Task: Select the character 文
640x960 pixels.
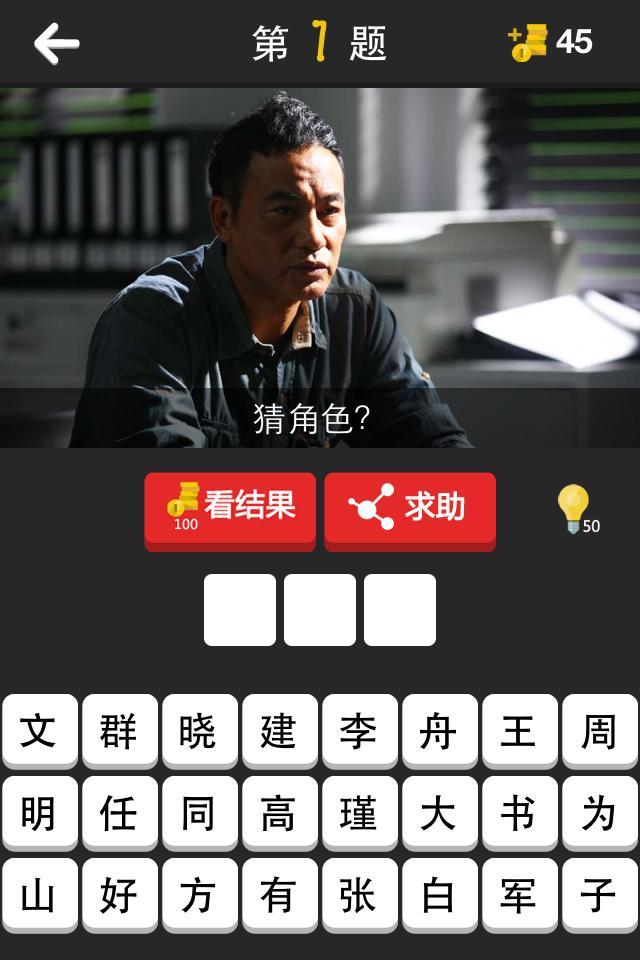Action: [x=39, y=731]
